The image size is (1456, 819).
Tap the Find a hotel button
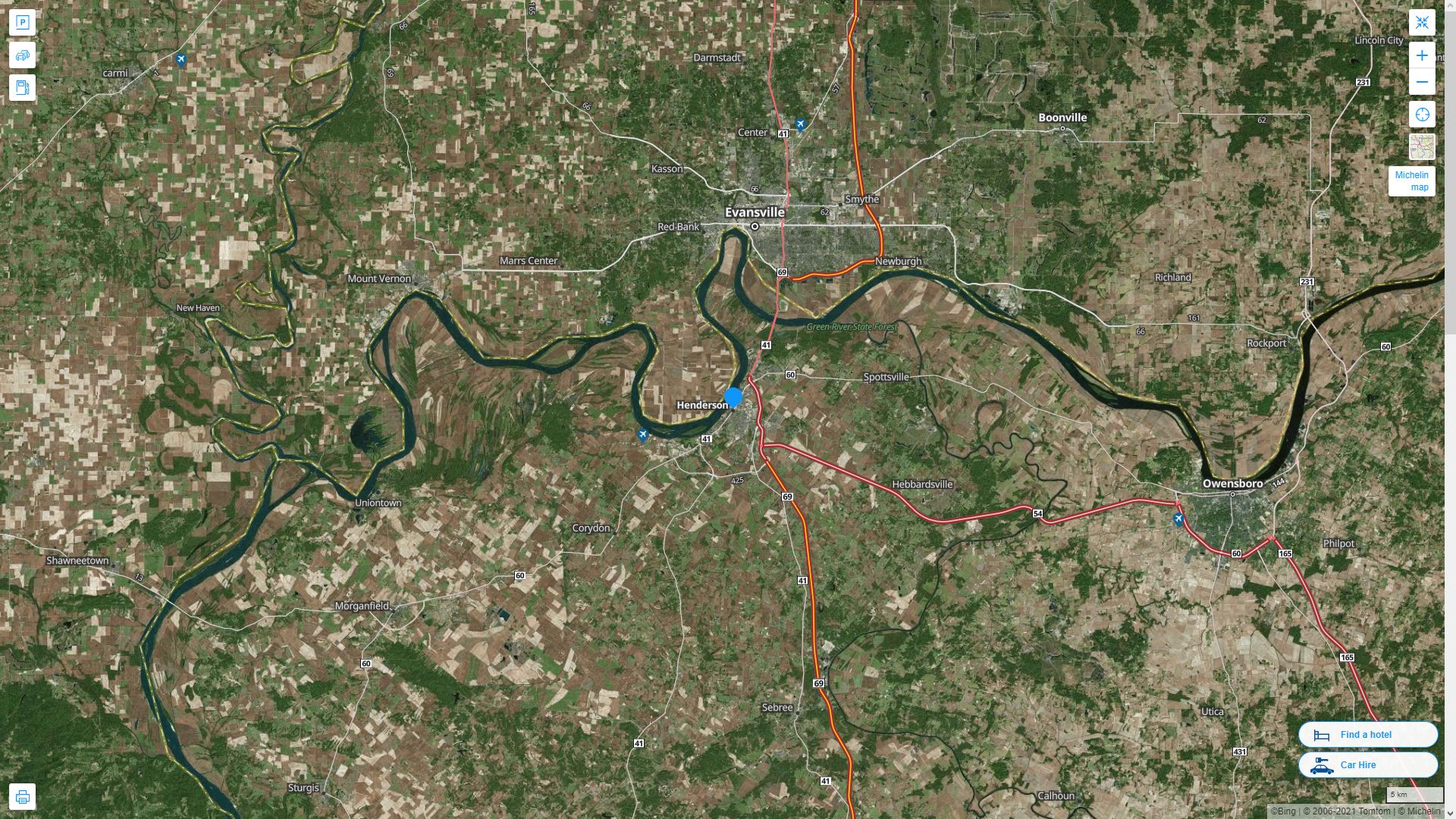[x=1367, y=734]
